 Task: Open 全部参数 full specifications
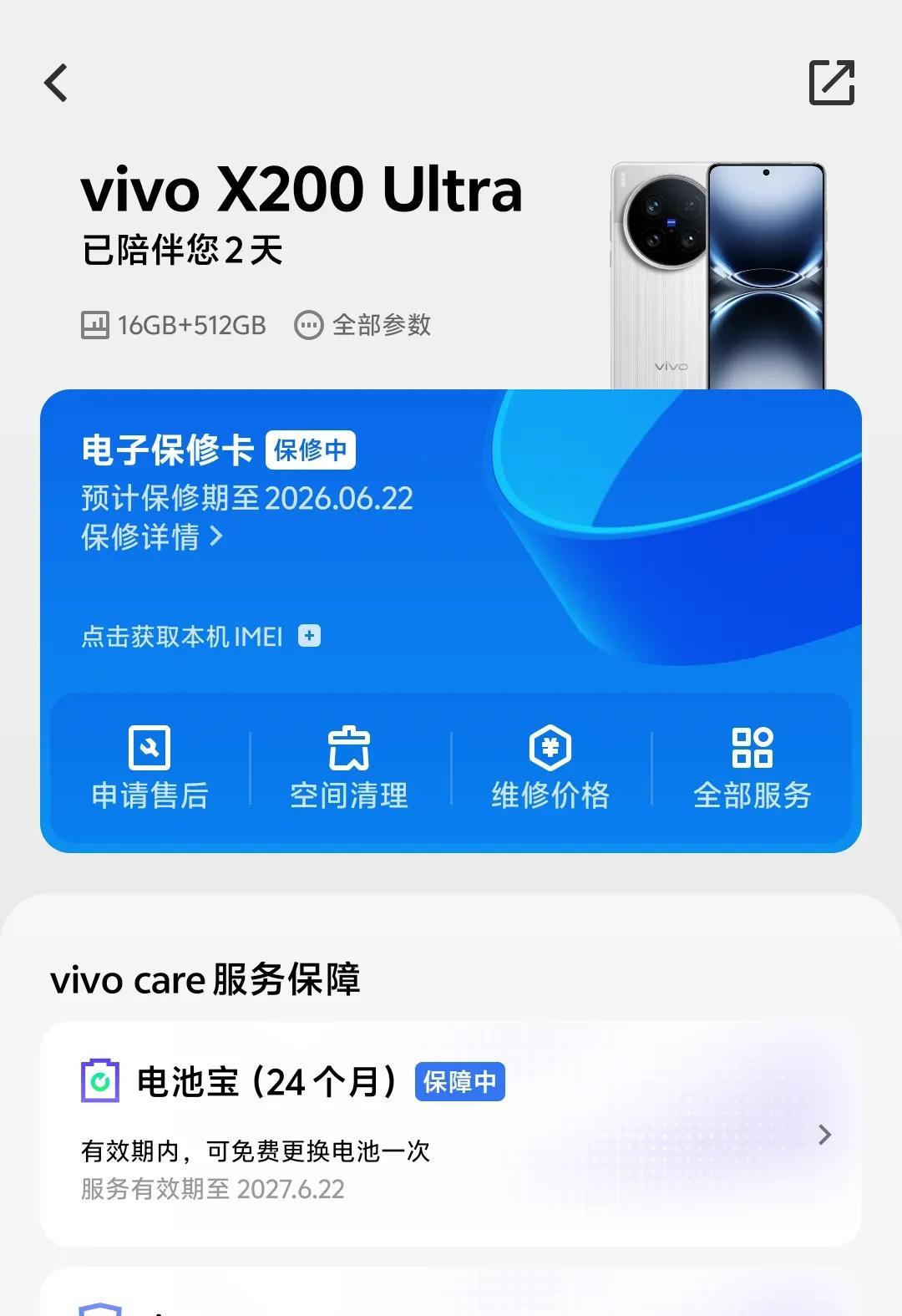[363, 325]
